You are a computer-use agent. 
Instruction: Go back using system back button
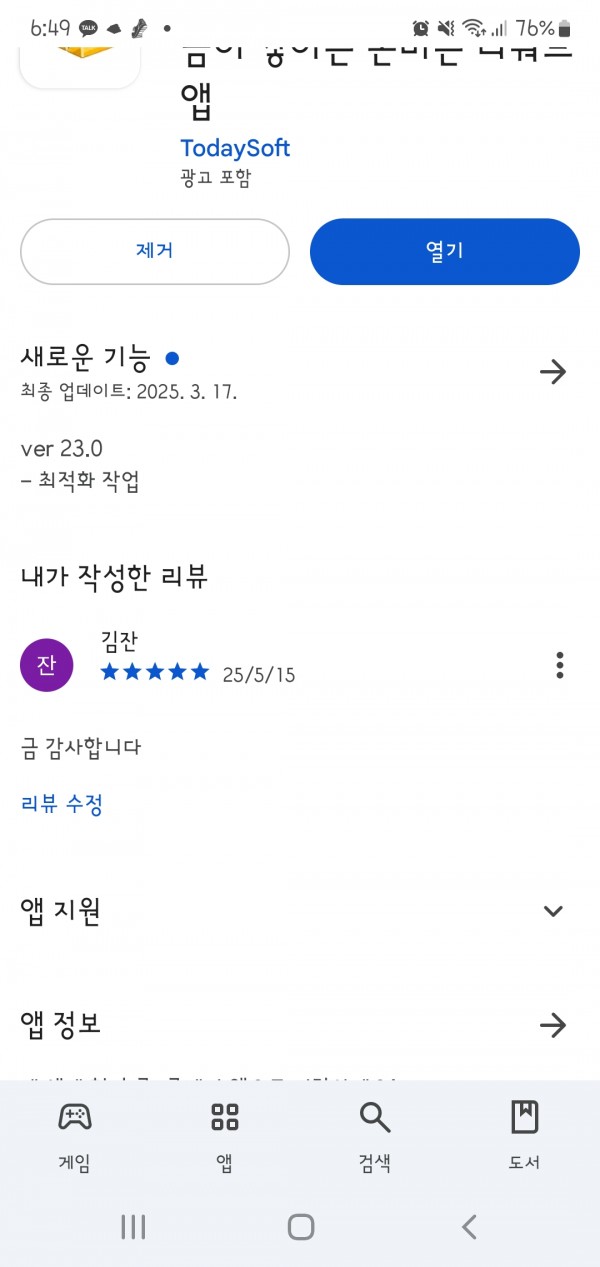(468, 1227)
